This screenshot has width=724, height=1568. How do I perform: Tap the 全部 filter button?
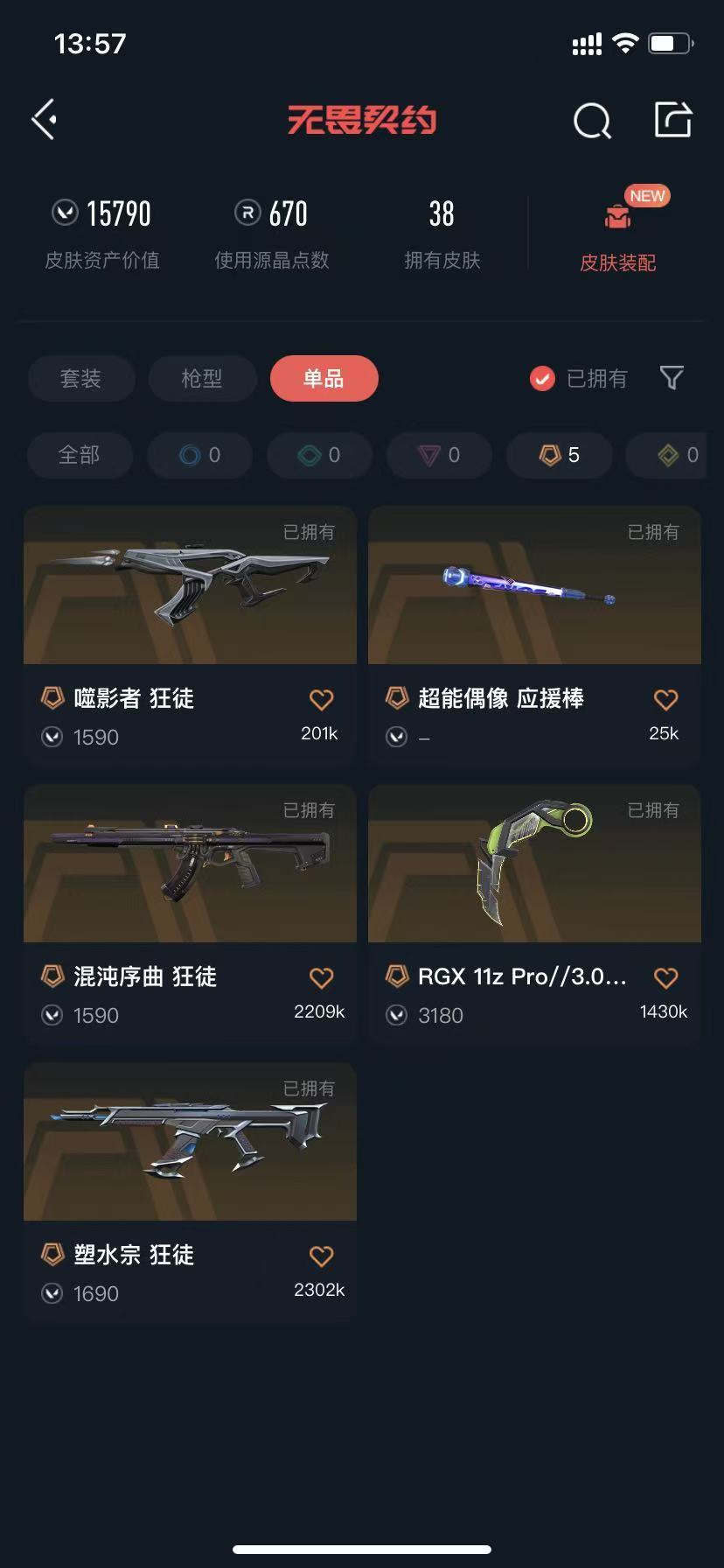click(80, 455)
